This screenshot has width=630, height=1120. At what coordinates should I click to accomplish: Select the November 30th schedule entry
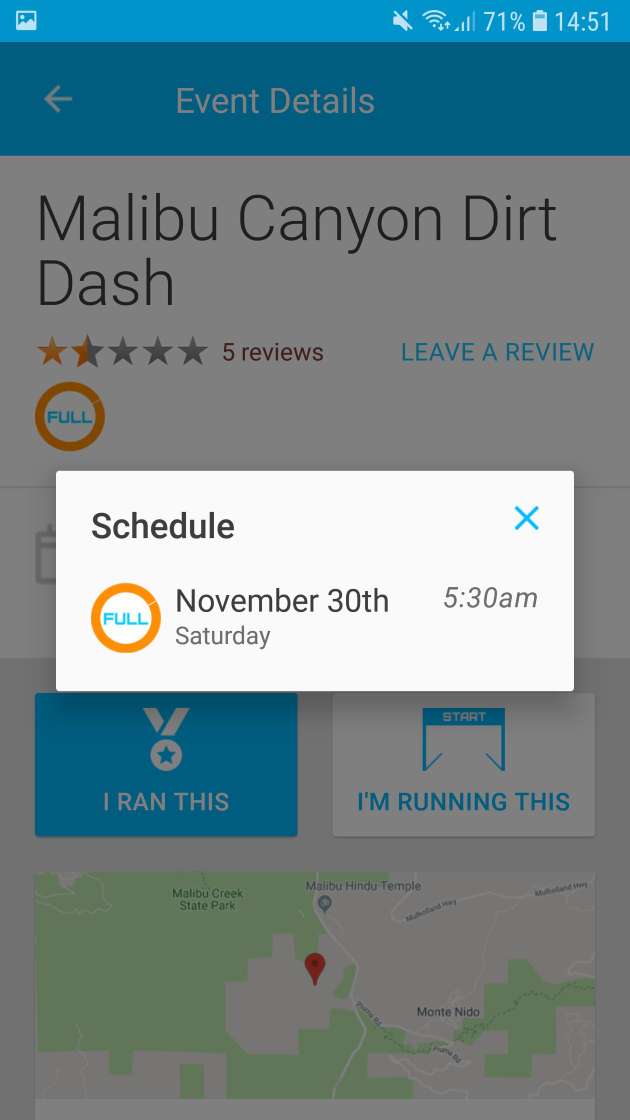point(314,618)
